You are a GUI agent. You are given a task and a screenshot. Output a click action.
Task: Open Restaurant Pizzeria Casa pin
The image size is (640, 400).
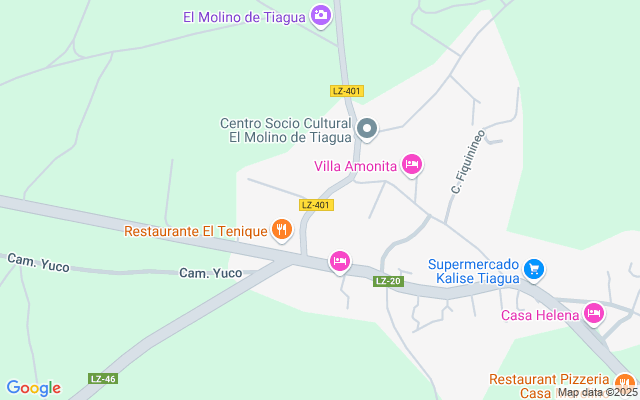(625, 382)
